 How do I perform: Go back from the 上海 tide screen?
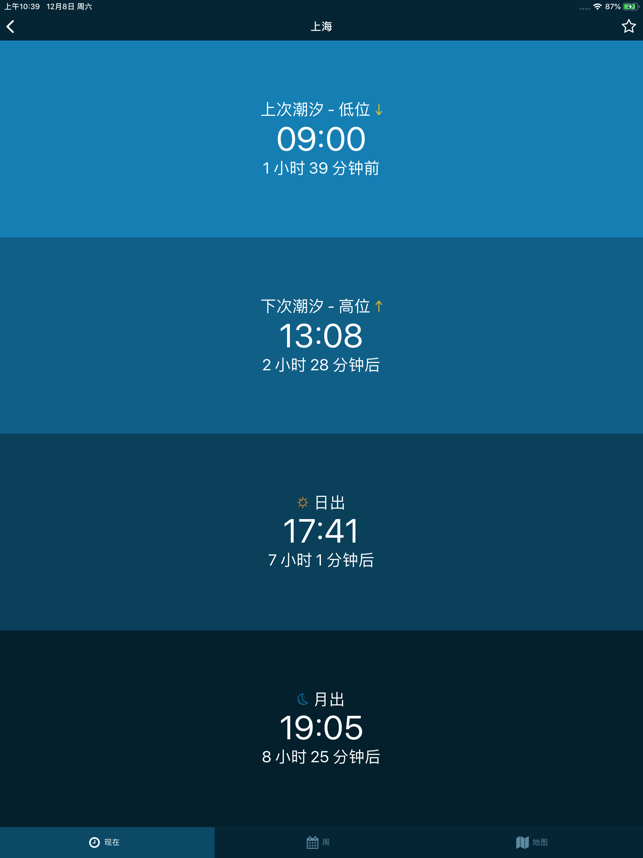11,27
